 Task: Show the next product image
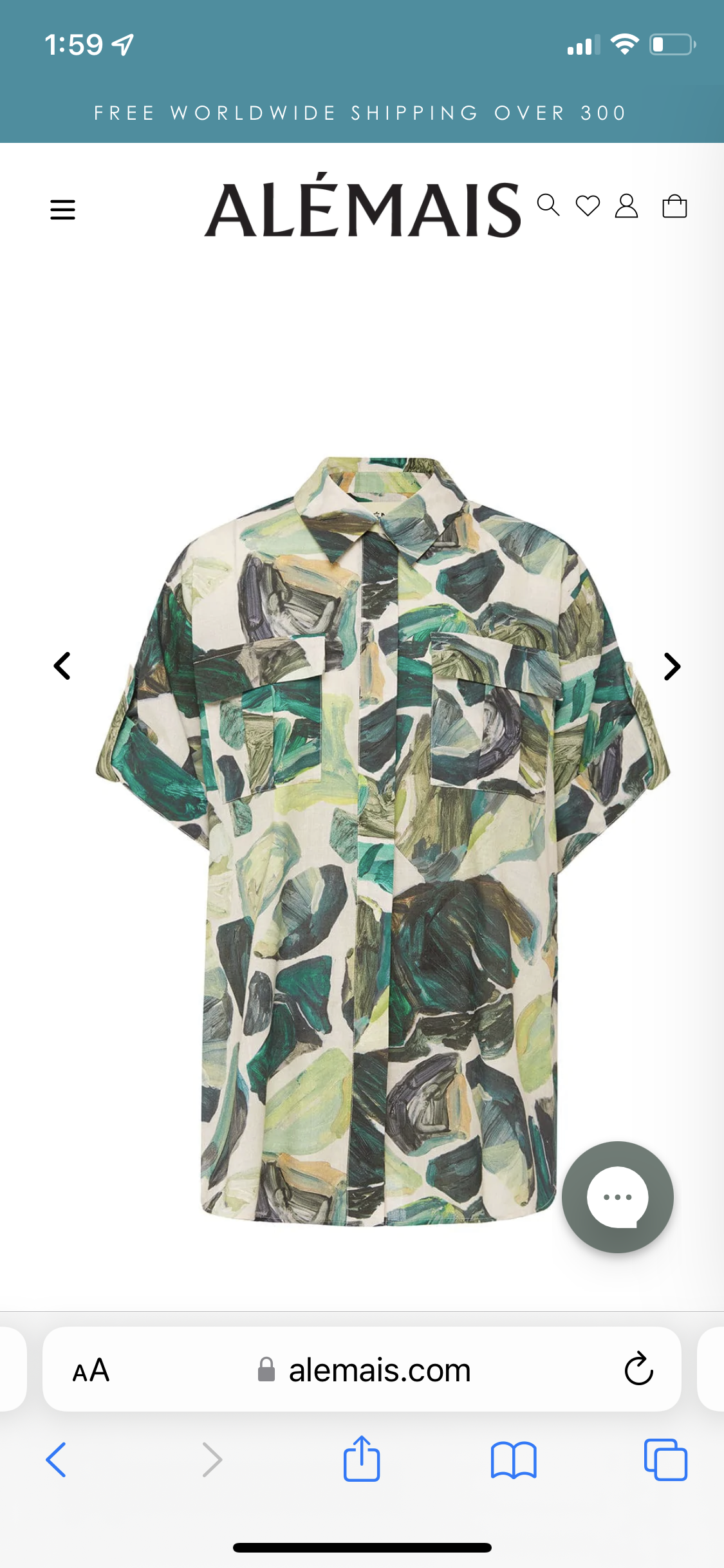pyautogui.click(x=671, y=666)
